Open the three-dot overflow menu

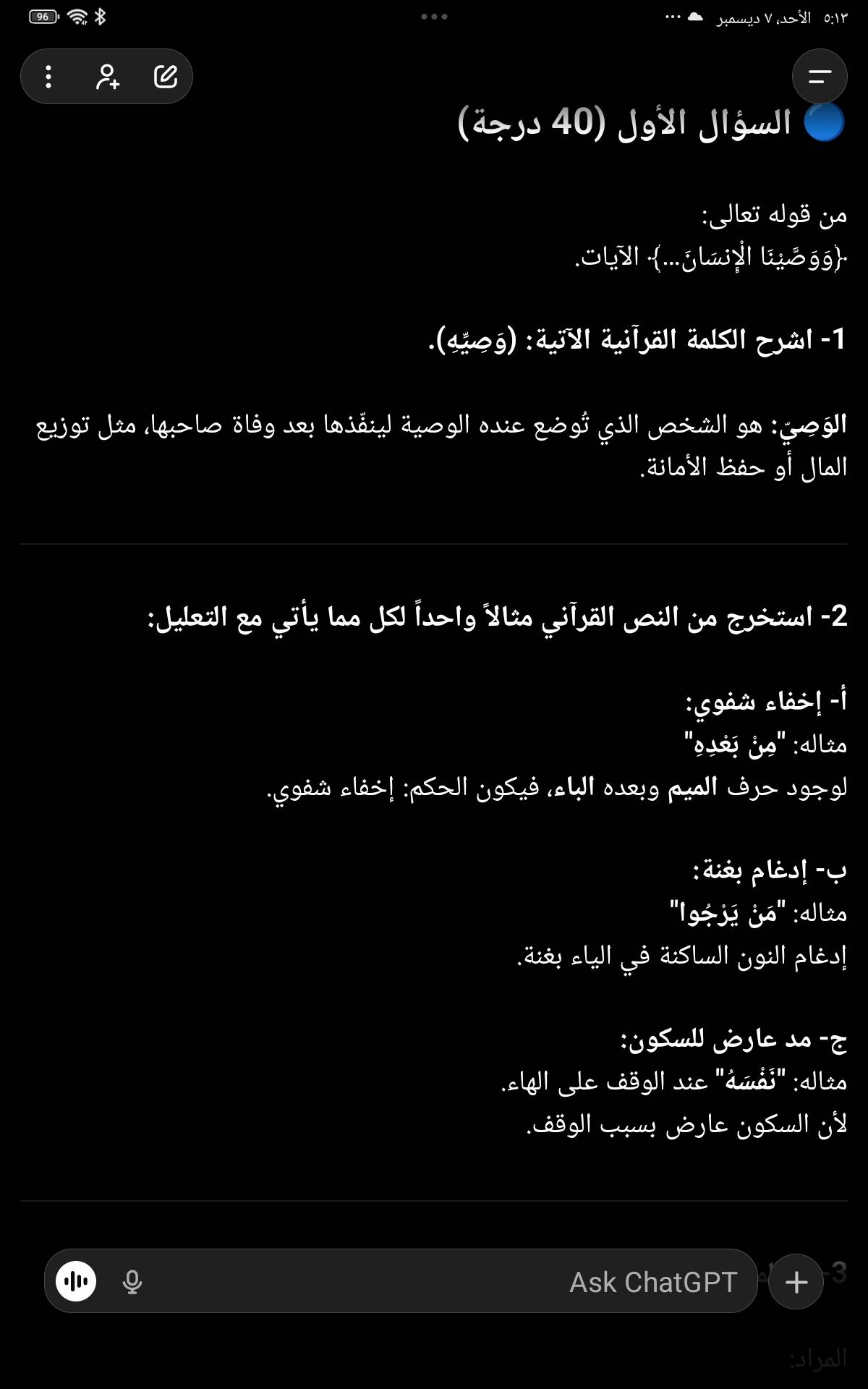pos(48,77)
